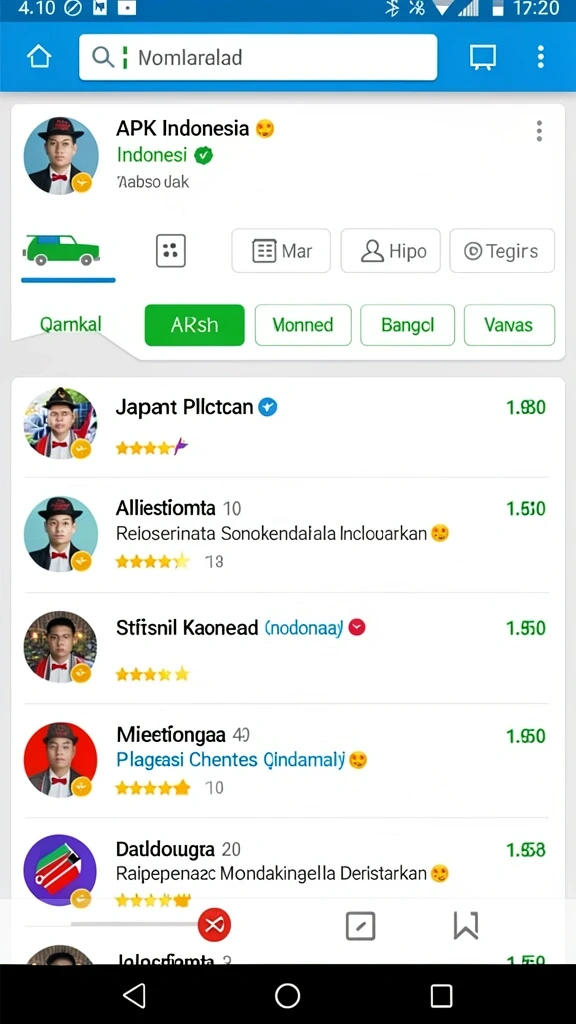
Task: Select the Bangcl chip
Action: 408,325
